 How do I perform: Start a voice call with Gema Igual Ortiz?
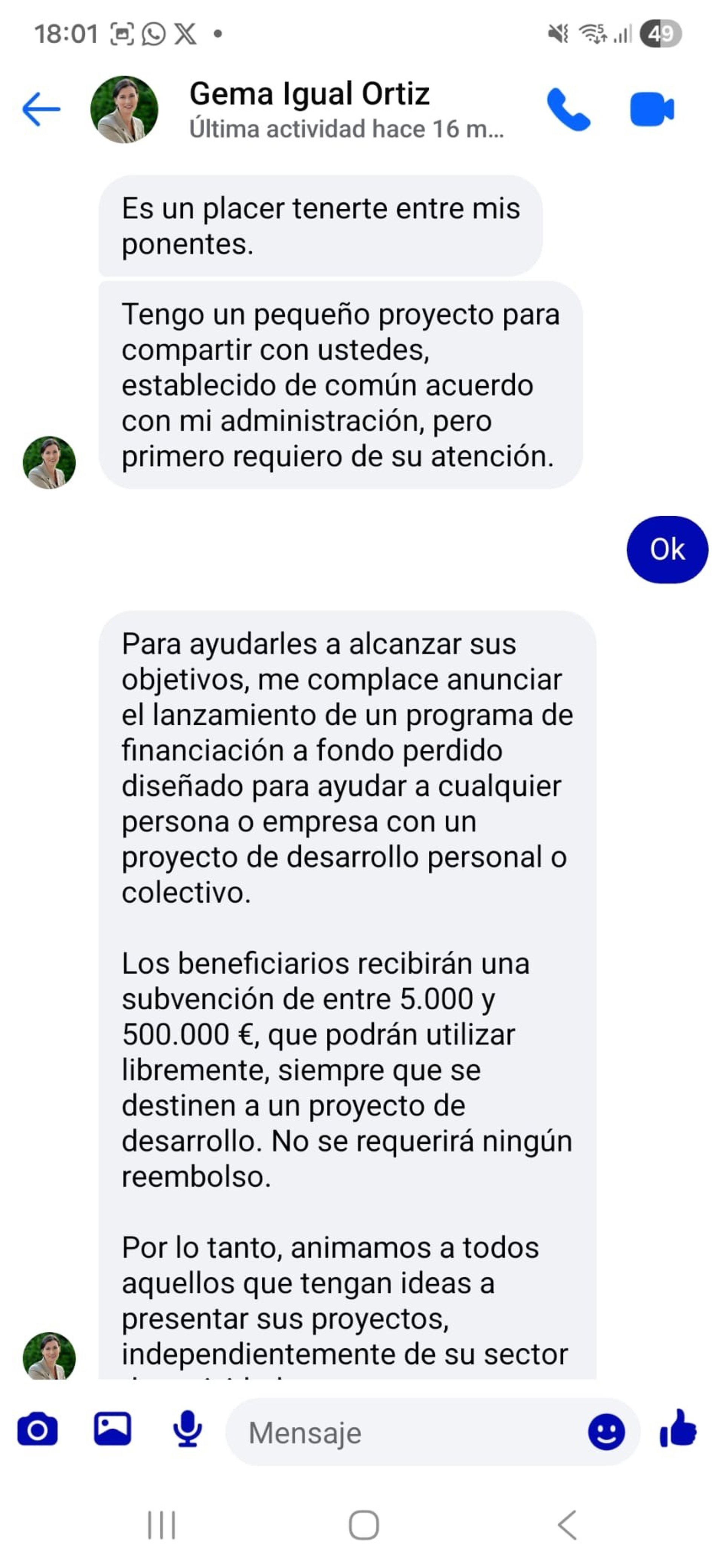568,110
